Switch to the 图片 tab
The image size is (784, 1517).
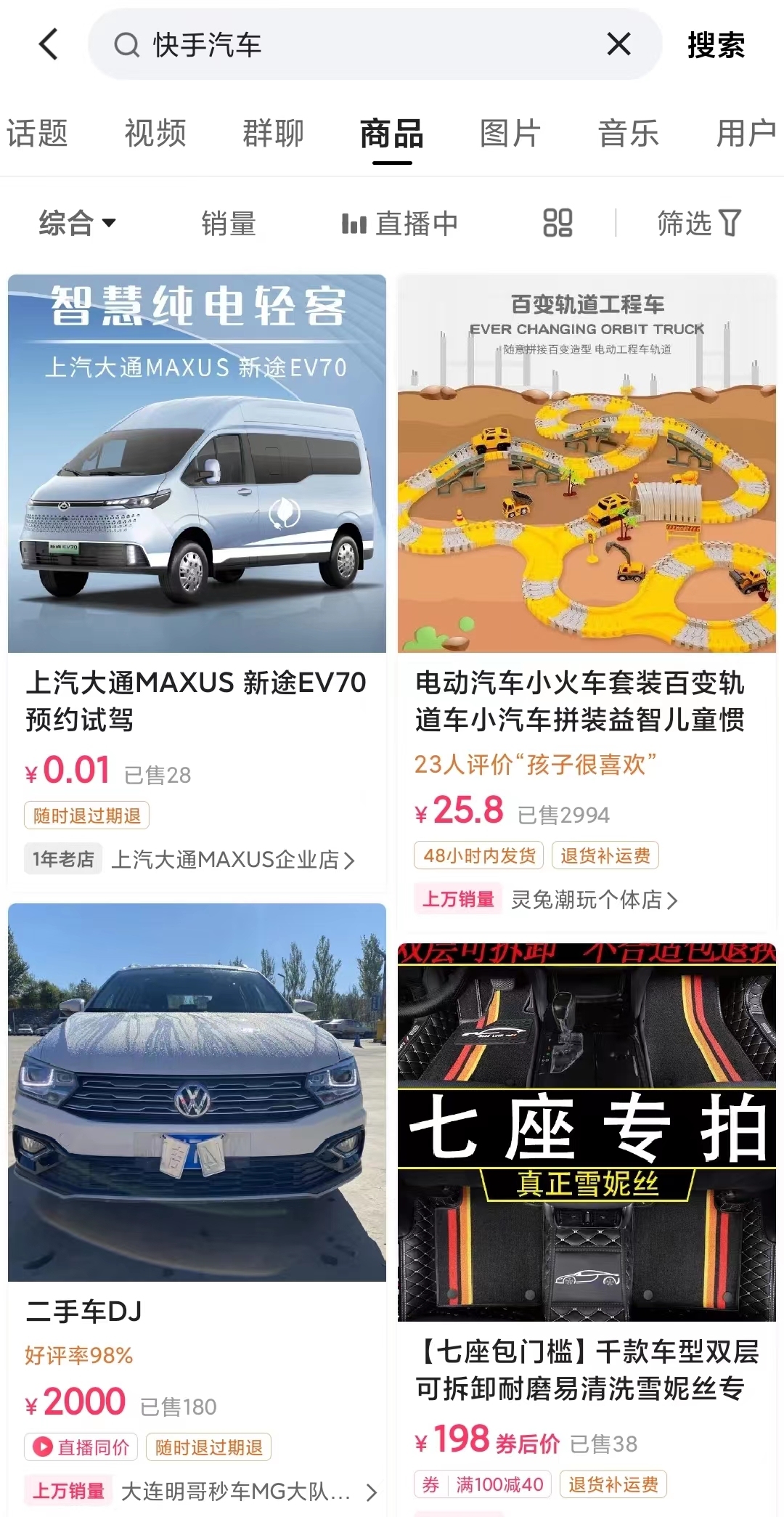coord(510,134)
